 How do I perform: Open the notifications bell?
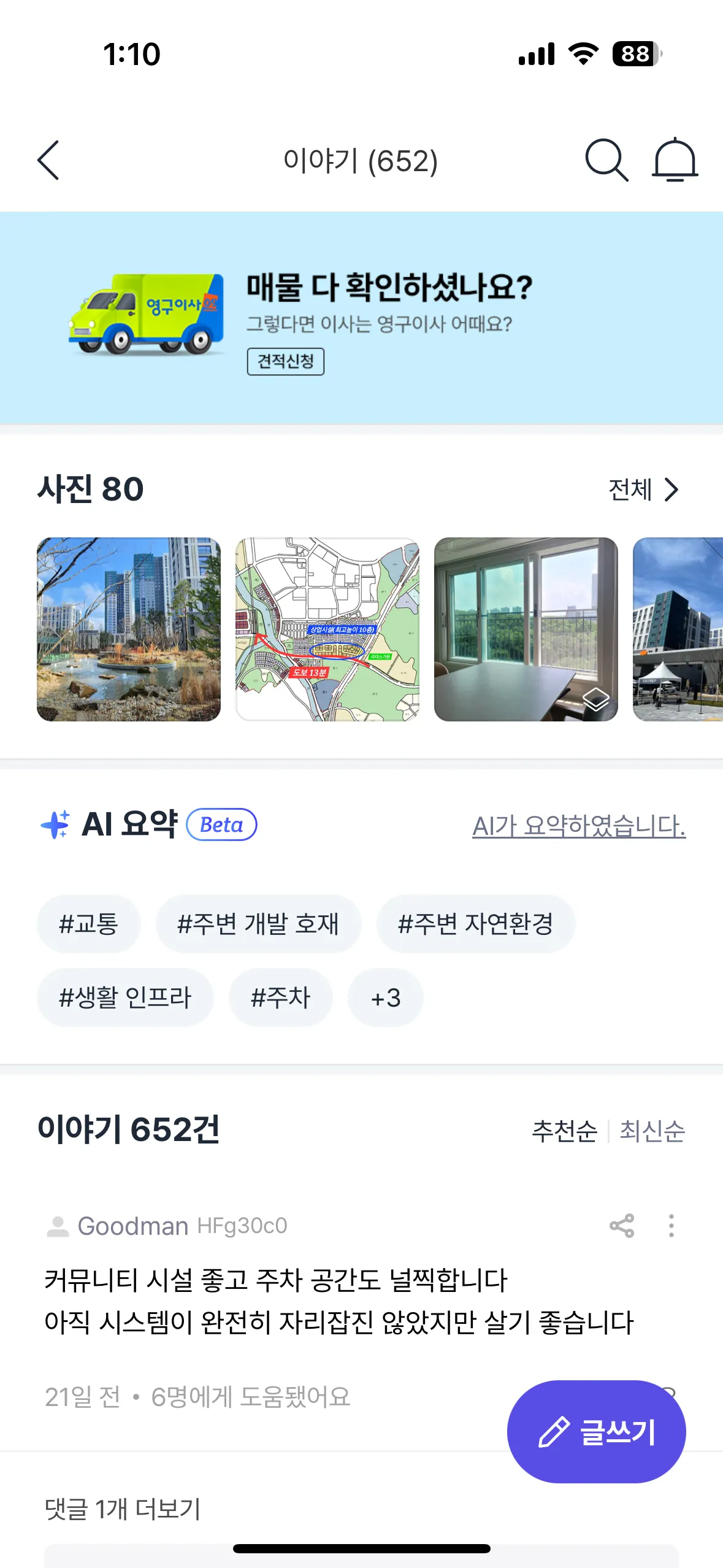(x=674, y=160)
